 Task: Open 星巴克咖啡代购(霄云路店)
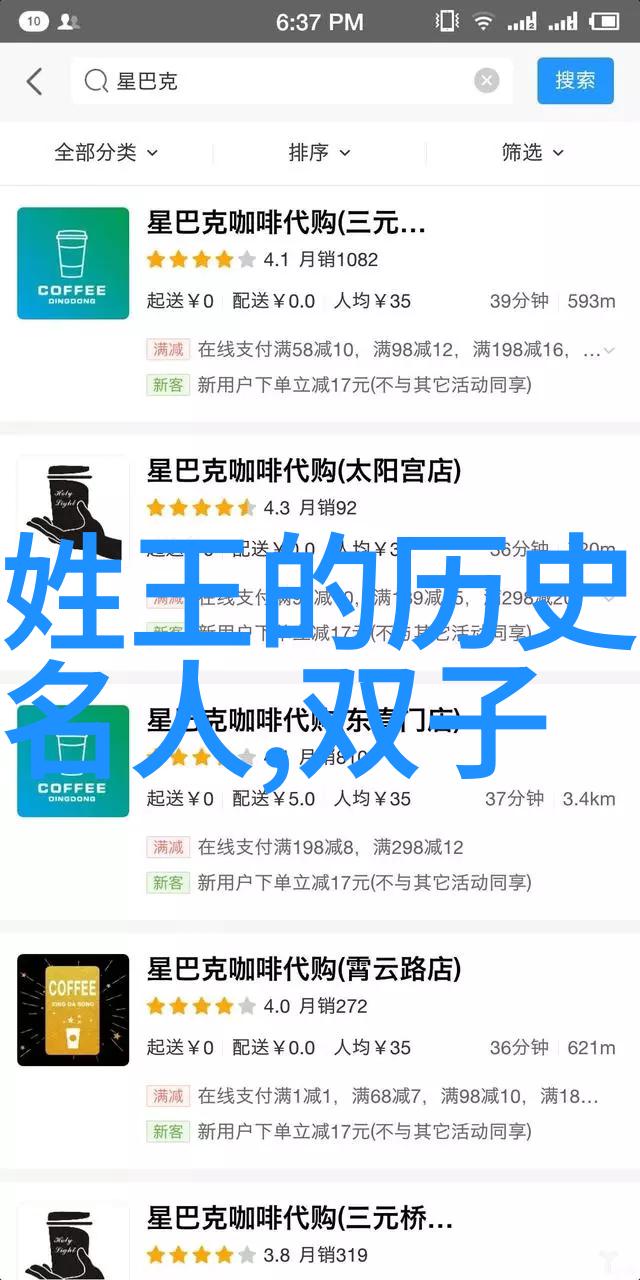coord(304,968)
